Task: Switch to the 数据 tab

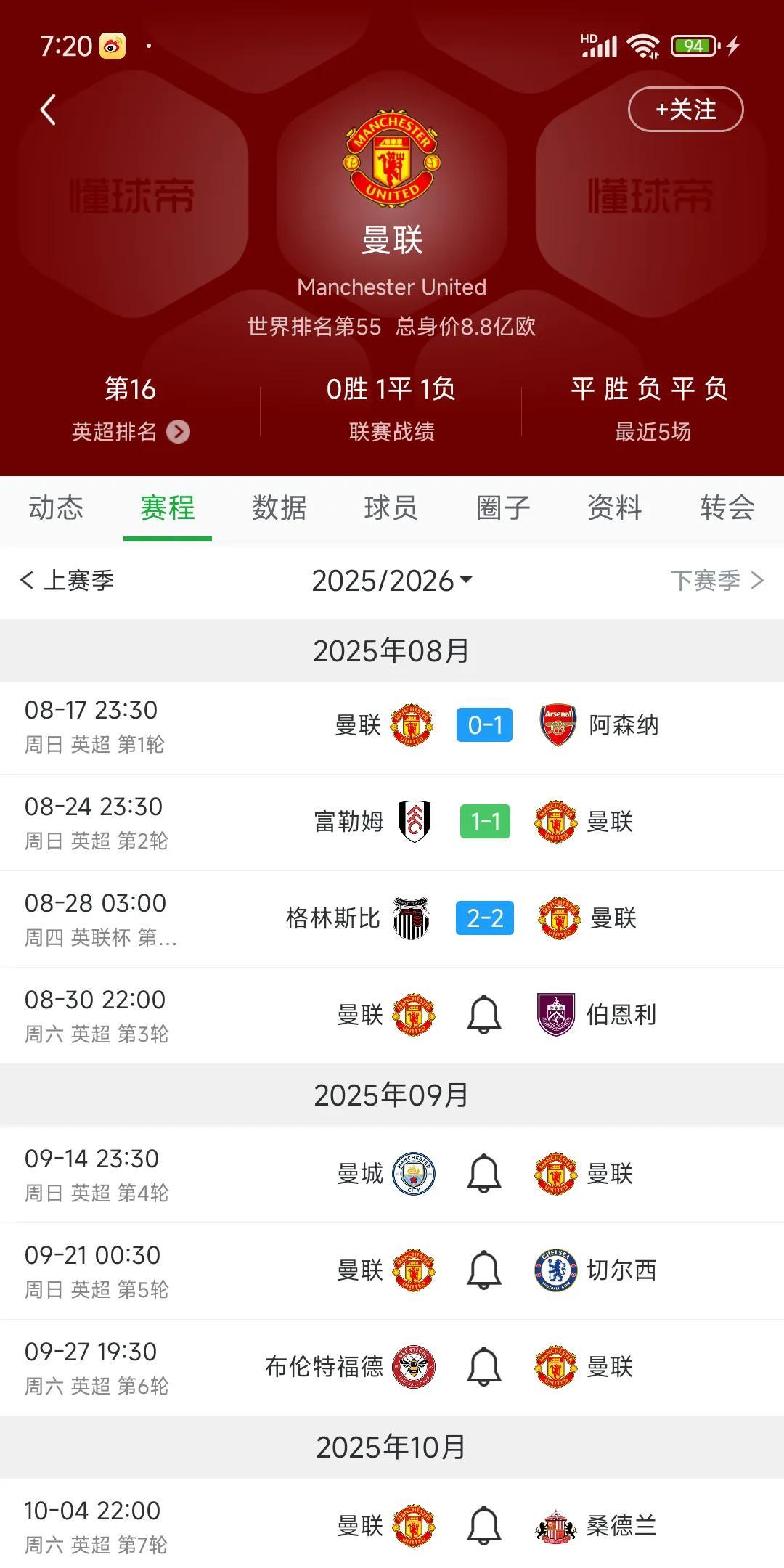Action: pyautogui.click(x=279, y=508)
